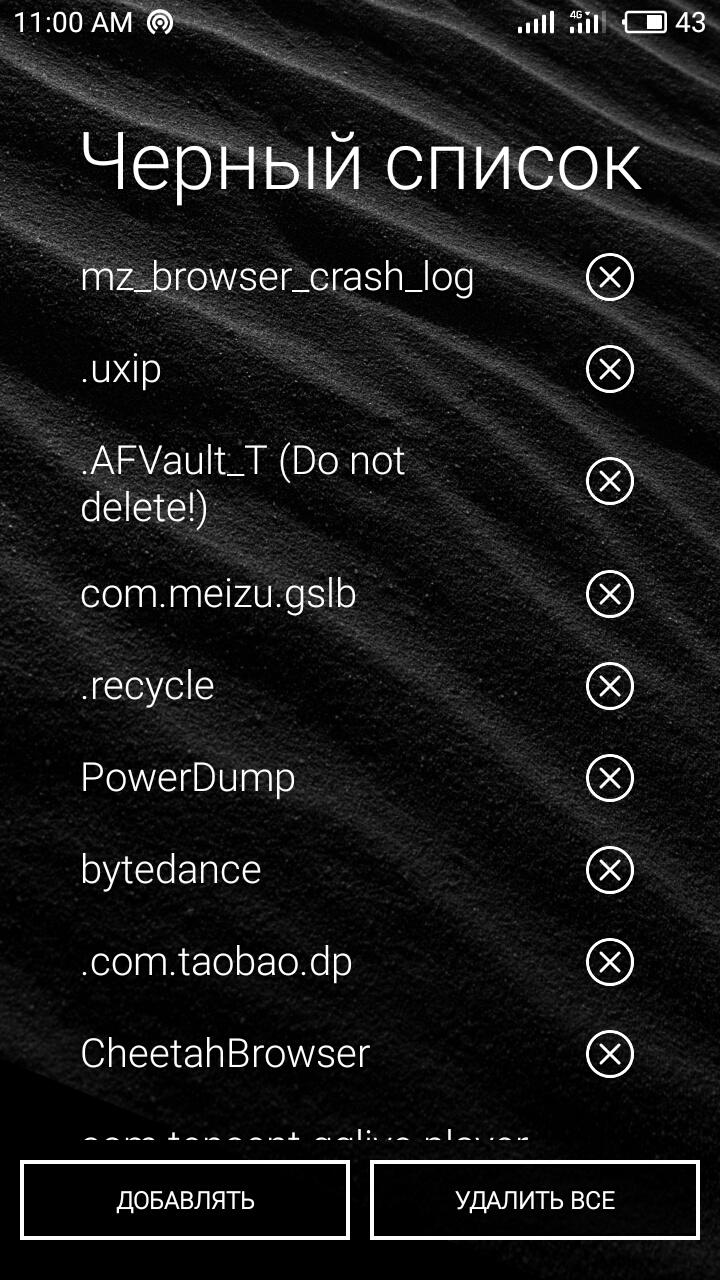Delete com.meizu.gslb from the list
Screen dimensions: 720x1280
(x=609, y=594)
